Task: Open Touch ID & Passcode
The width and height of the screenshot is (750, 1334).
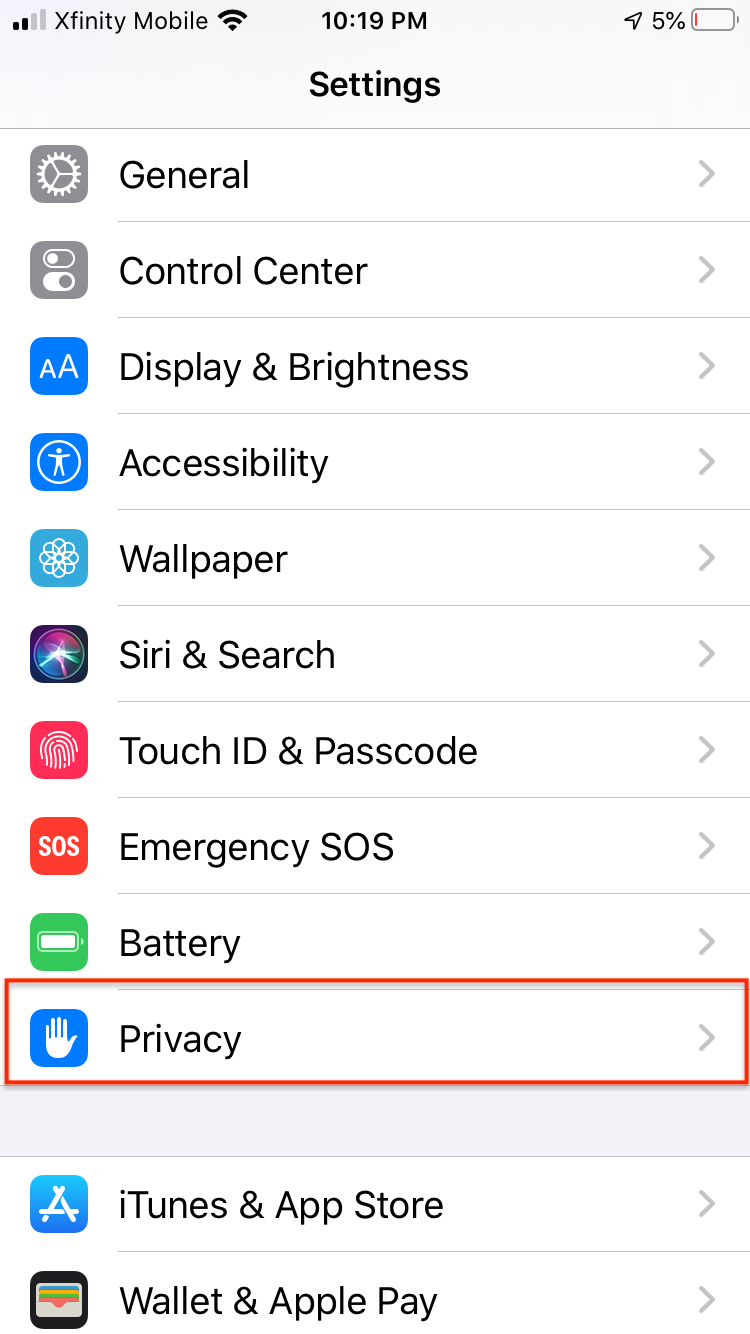Action: point(375,751)
